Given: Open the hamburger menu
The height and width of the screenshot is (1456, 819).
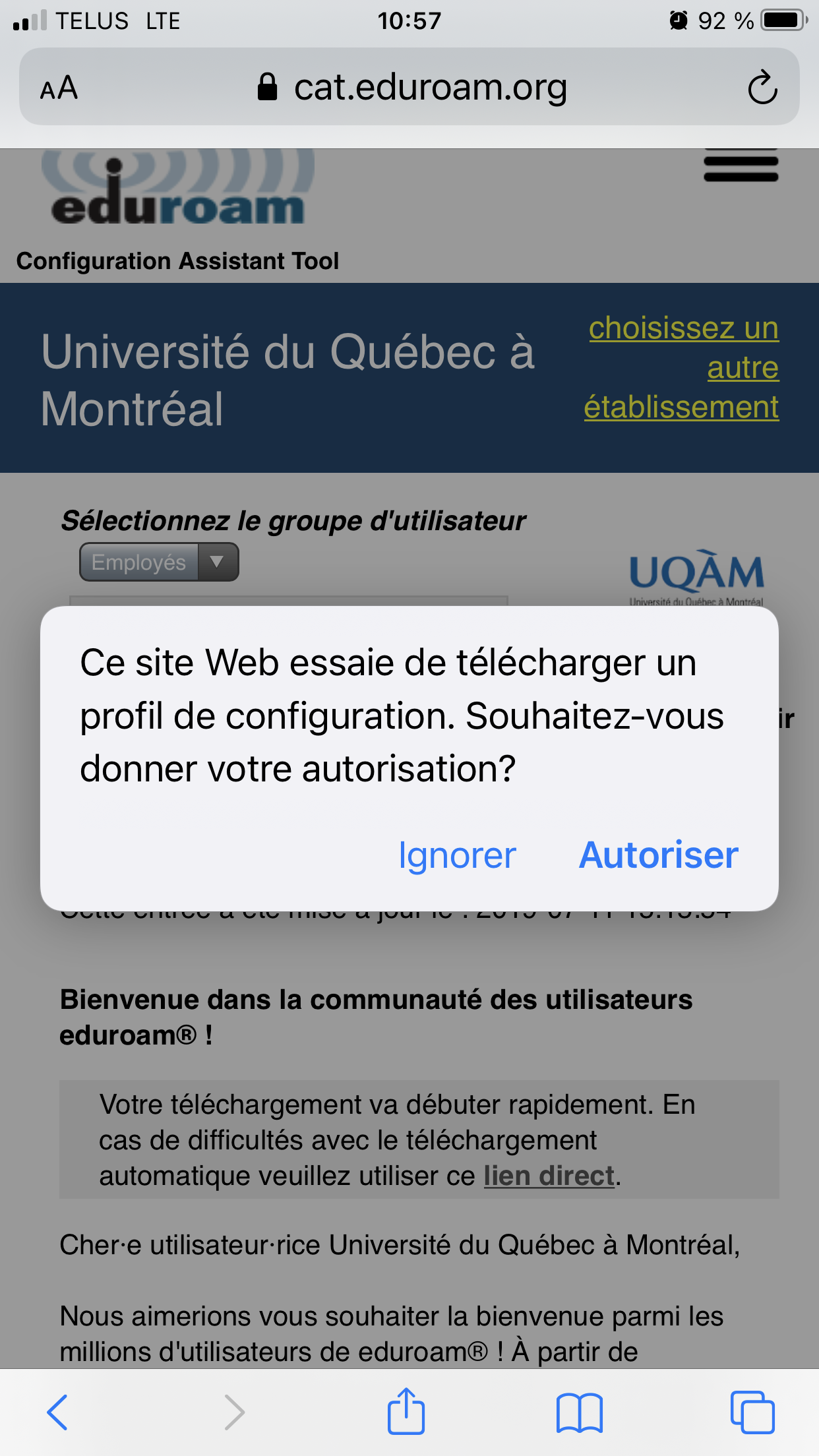Looking at the screenshot, I should (x=741, y=165).
